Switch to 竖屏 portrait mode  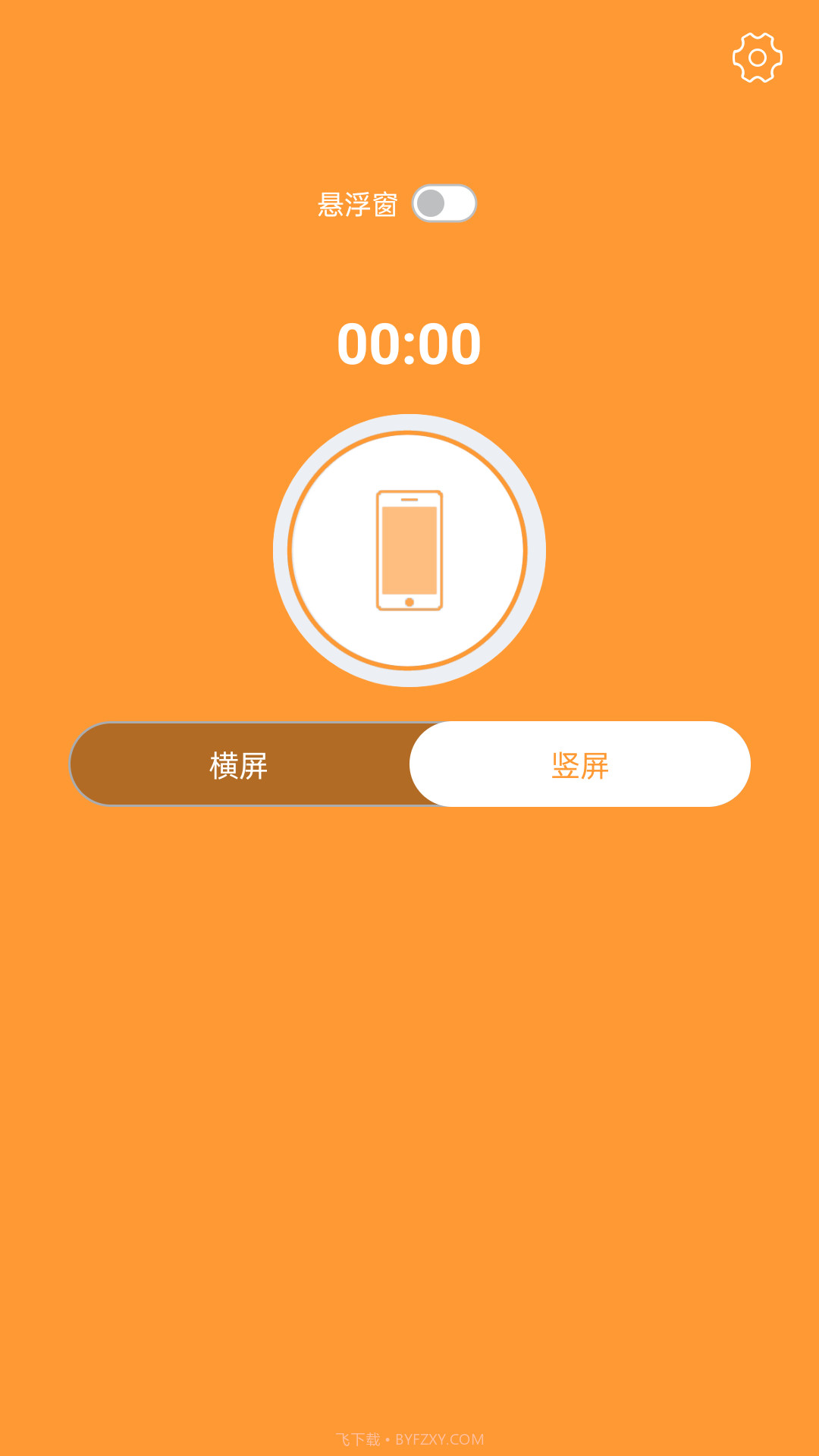coord(580,764)
